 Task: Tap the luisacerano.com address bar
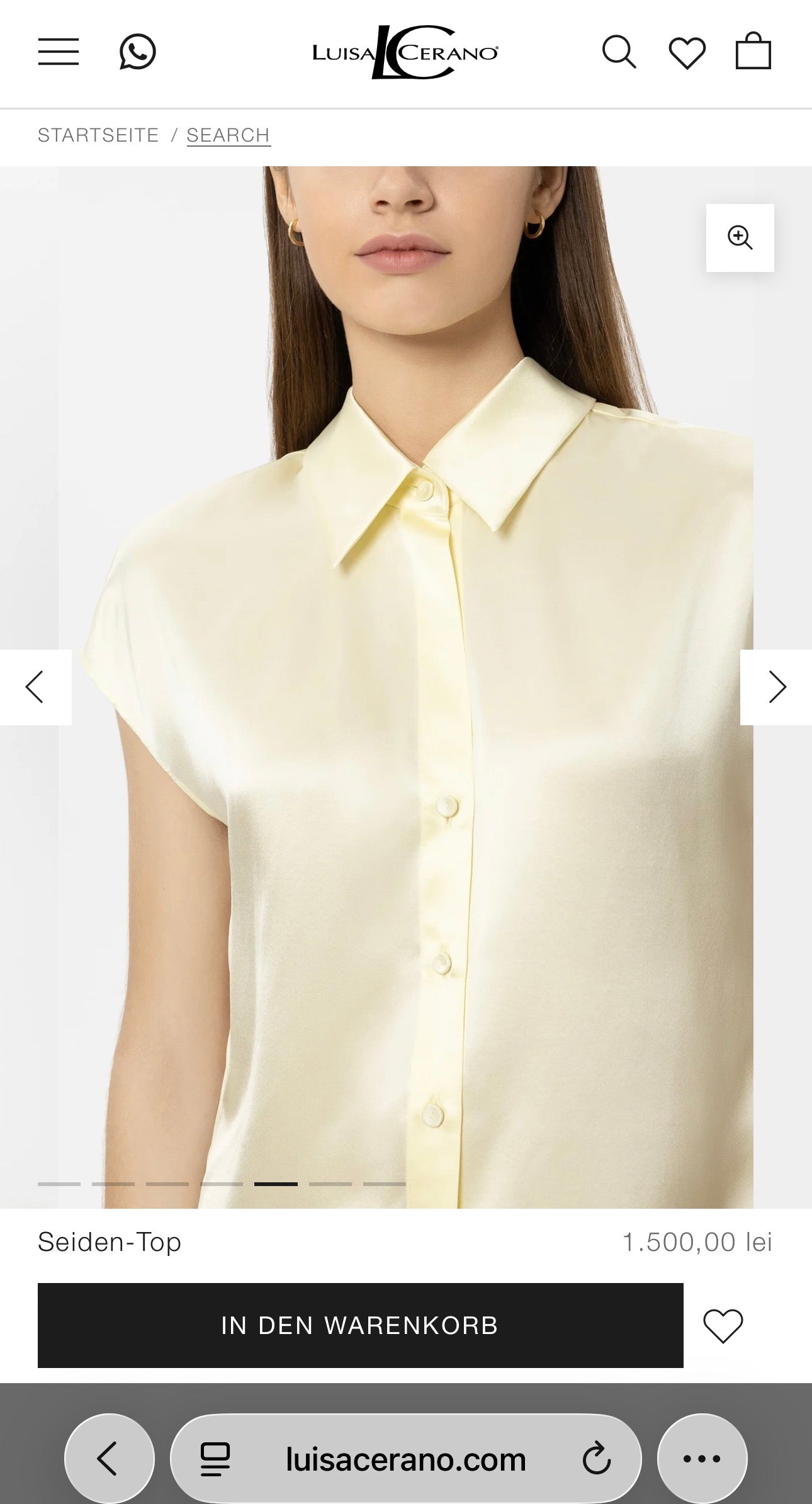click(406, 1459)
